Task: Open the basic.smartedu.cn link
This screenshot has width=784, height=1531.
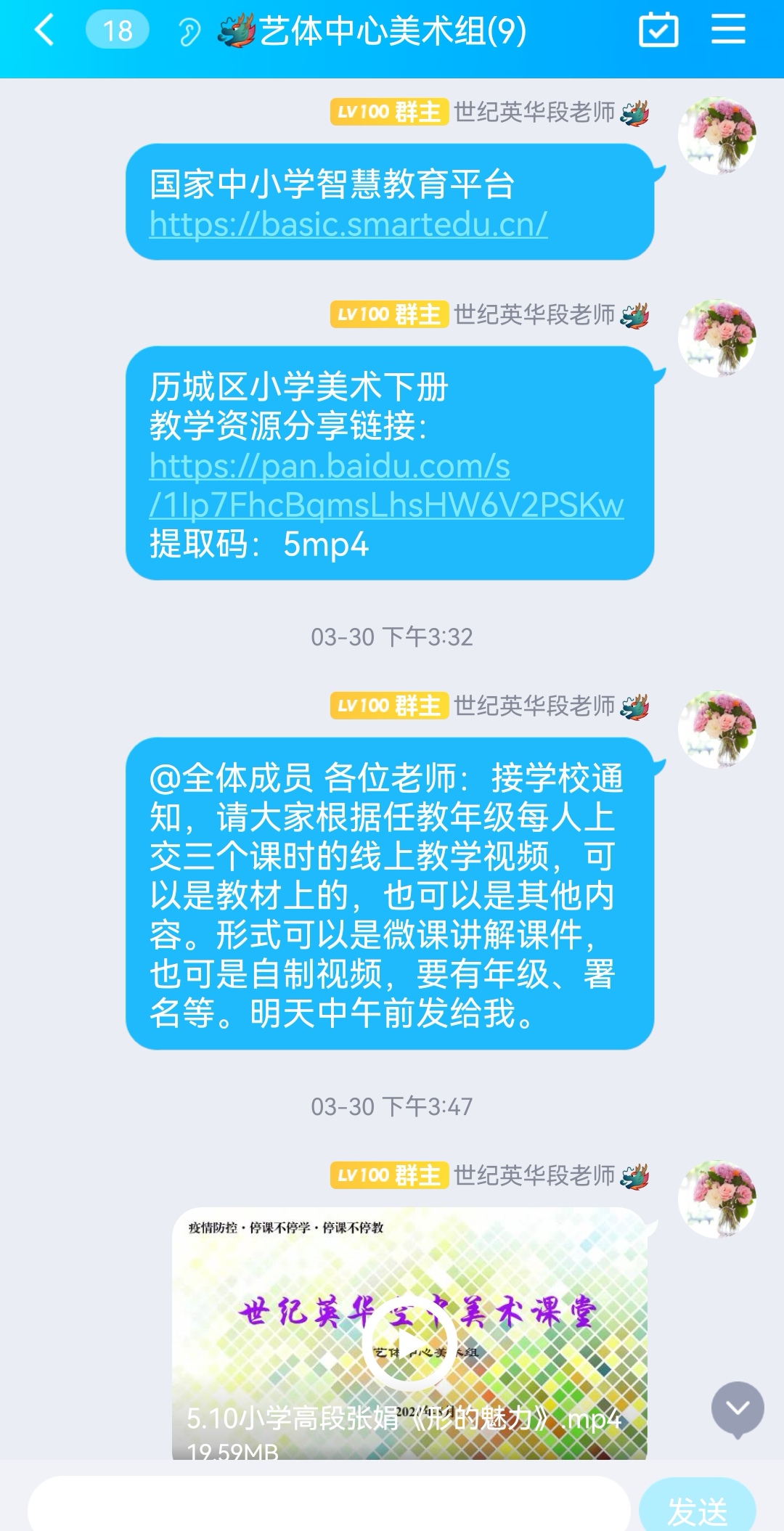Action: [348, 224]
